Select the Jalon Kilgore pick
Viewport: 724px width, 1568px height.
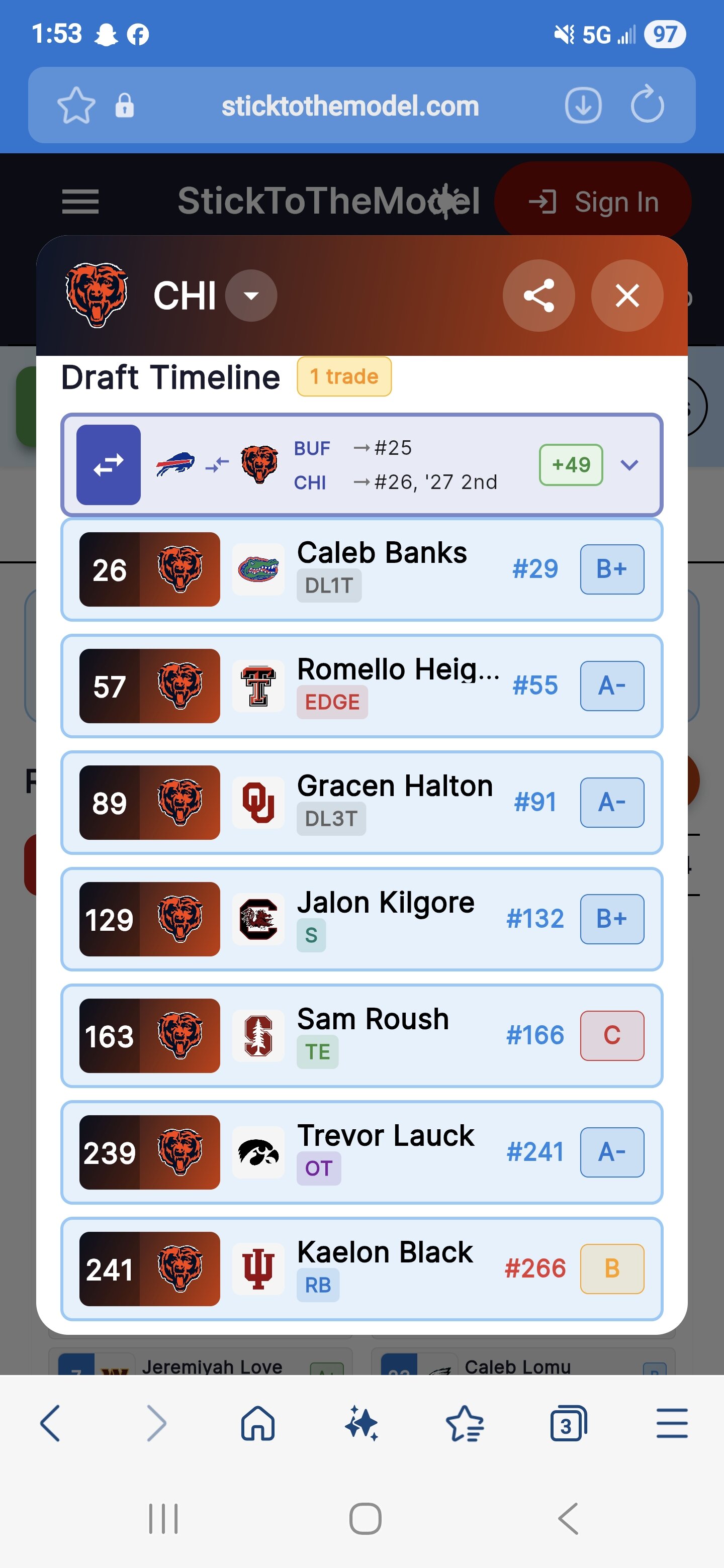click(361, 919)
